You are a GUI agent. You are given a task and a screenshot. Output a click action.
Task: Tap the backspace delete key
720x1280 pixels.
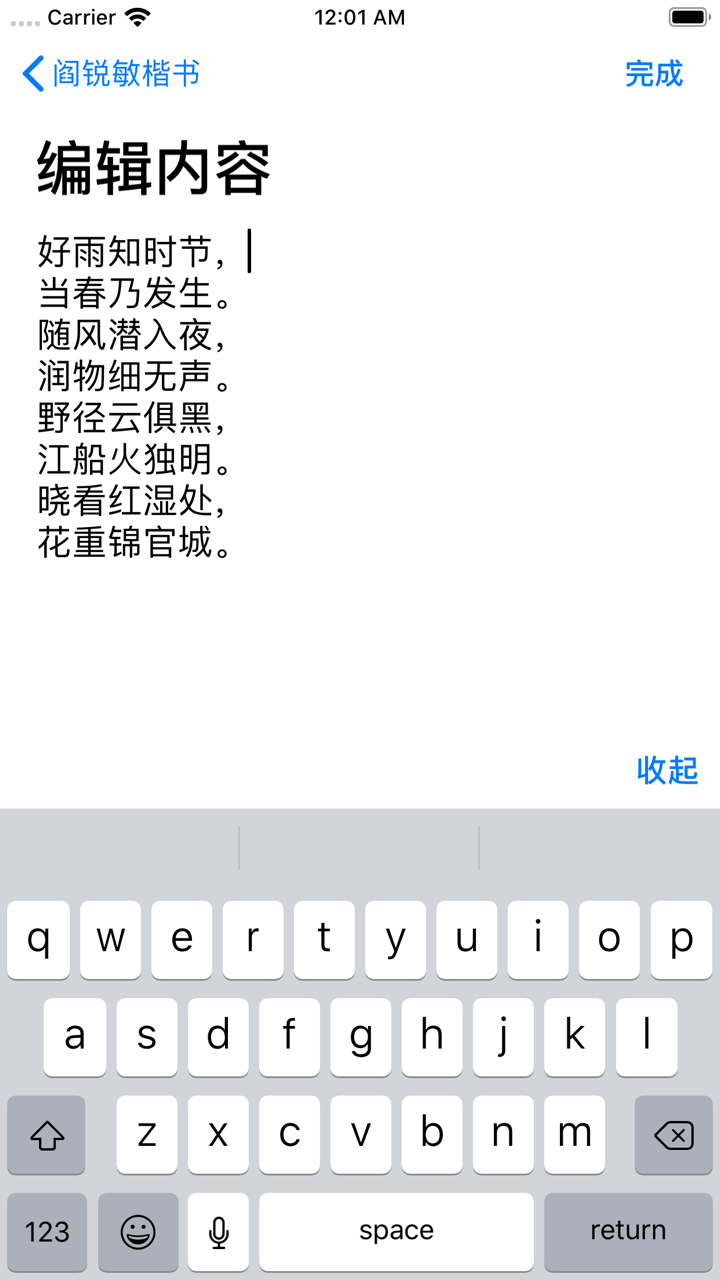[x=673, y=1135]
